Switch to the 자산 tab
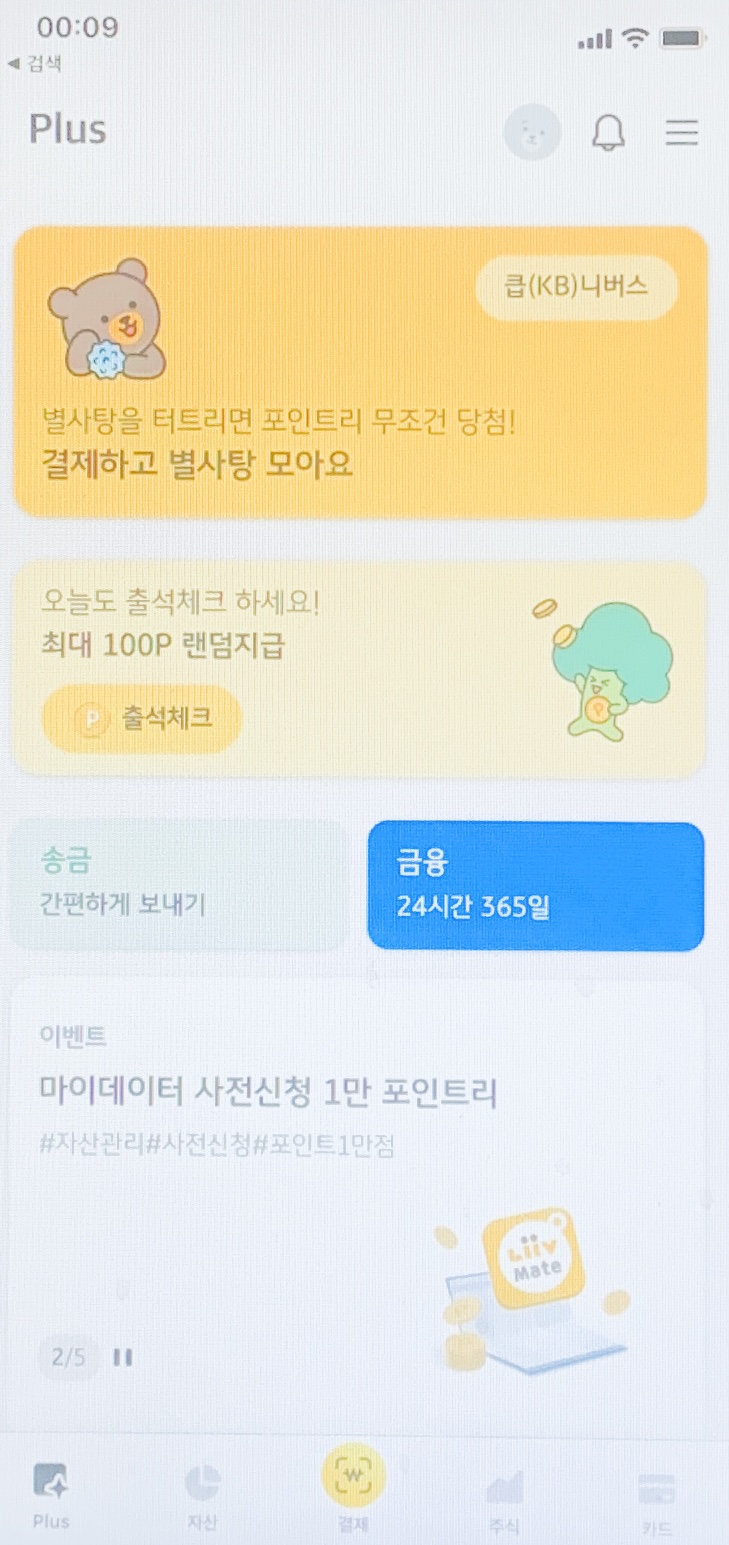 click(203, 1497)
